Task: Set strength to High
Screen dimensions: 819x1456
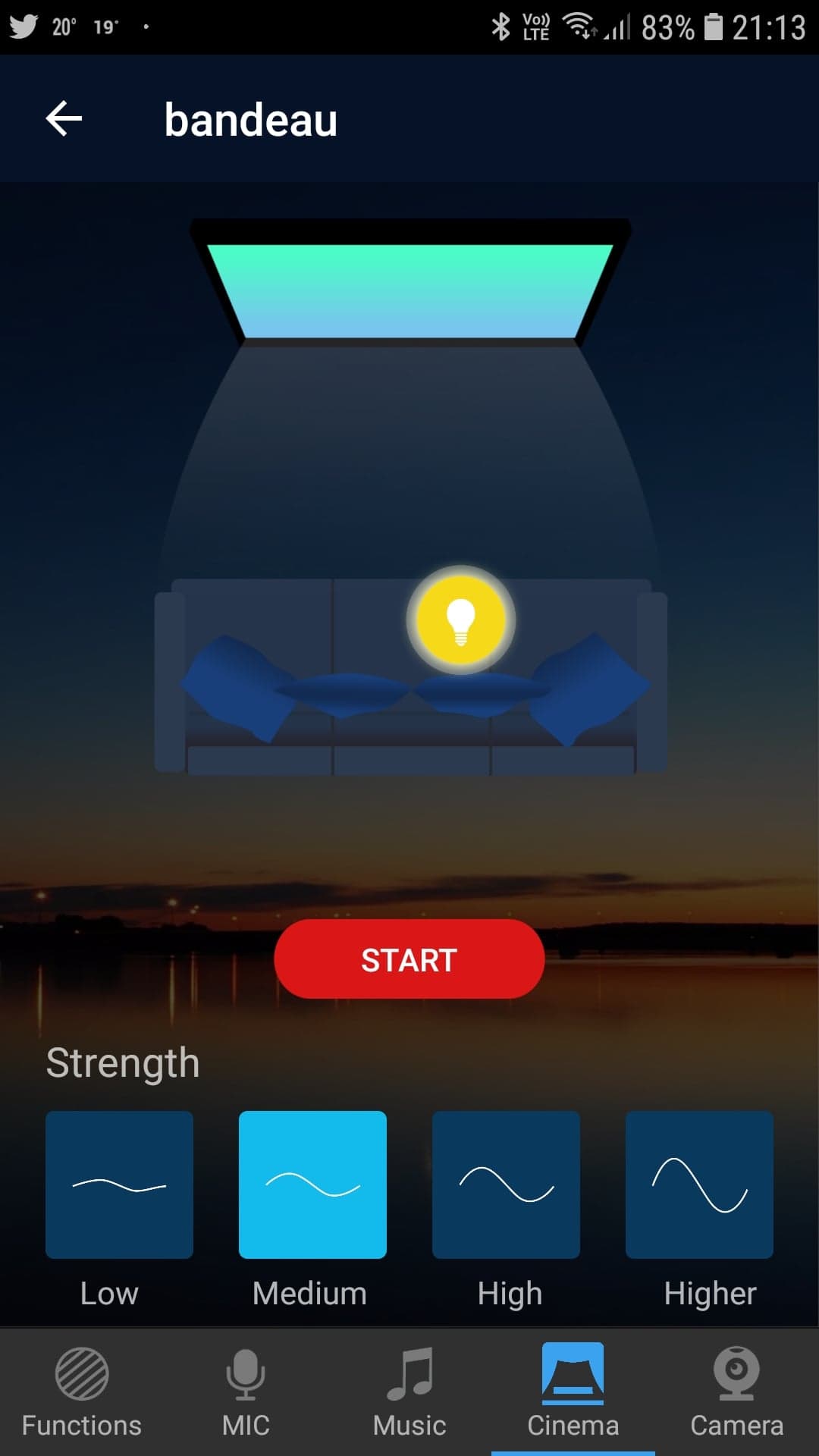Action: [506, 1185]
